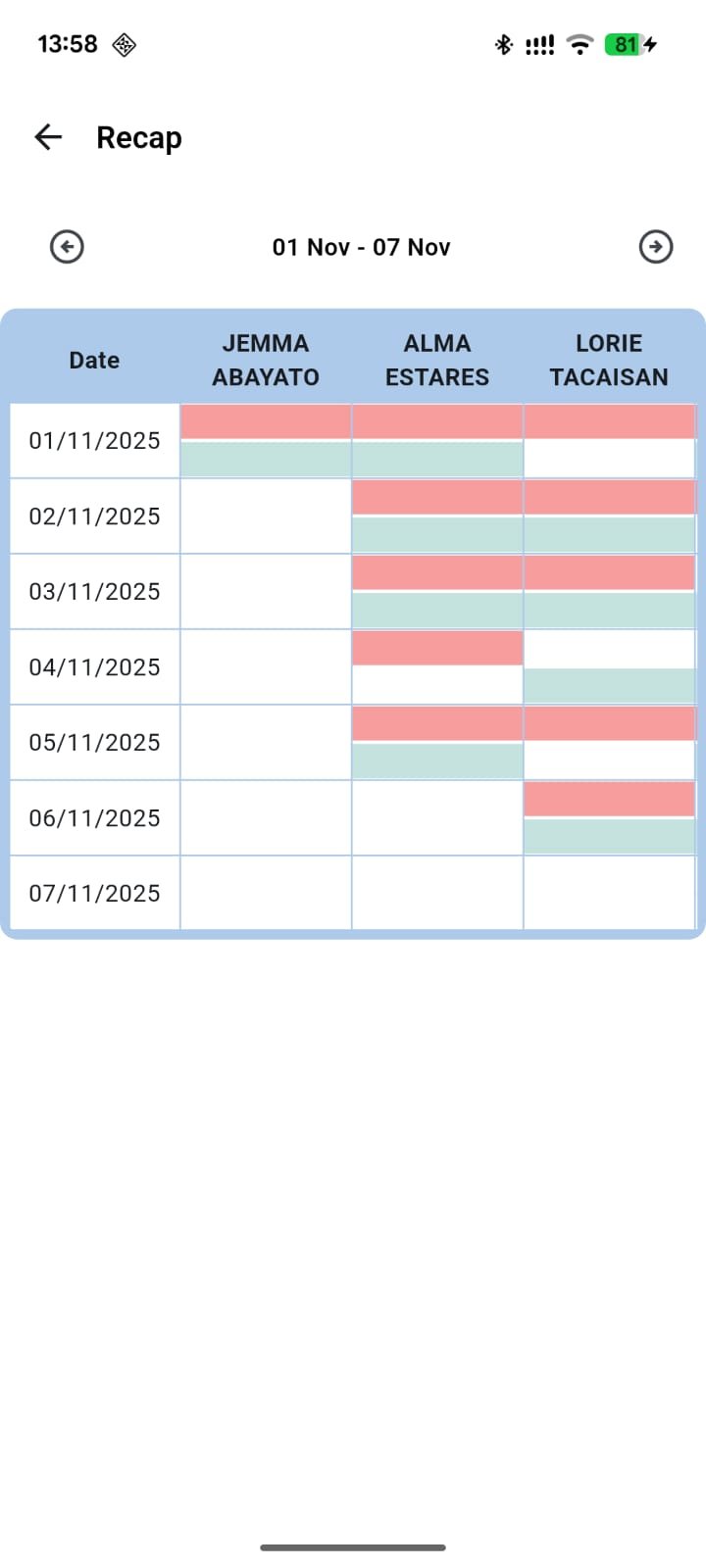Tap the pink bar for Lorie on 06/11/2025

point(608,799)
